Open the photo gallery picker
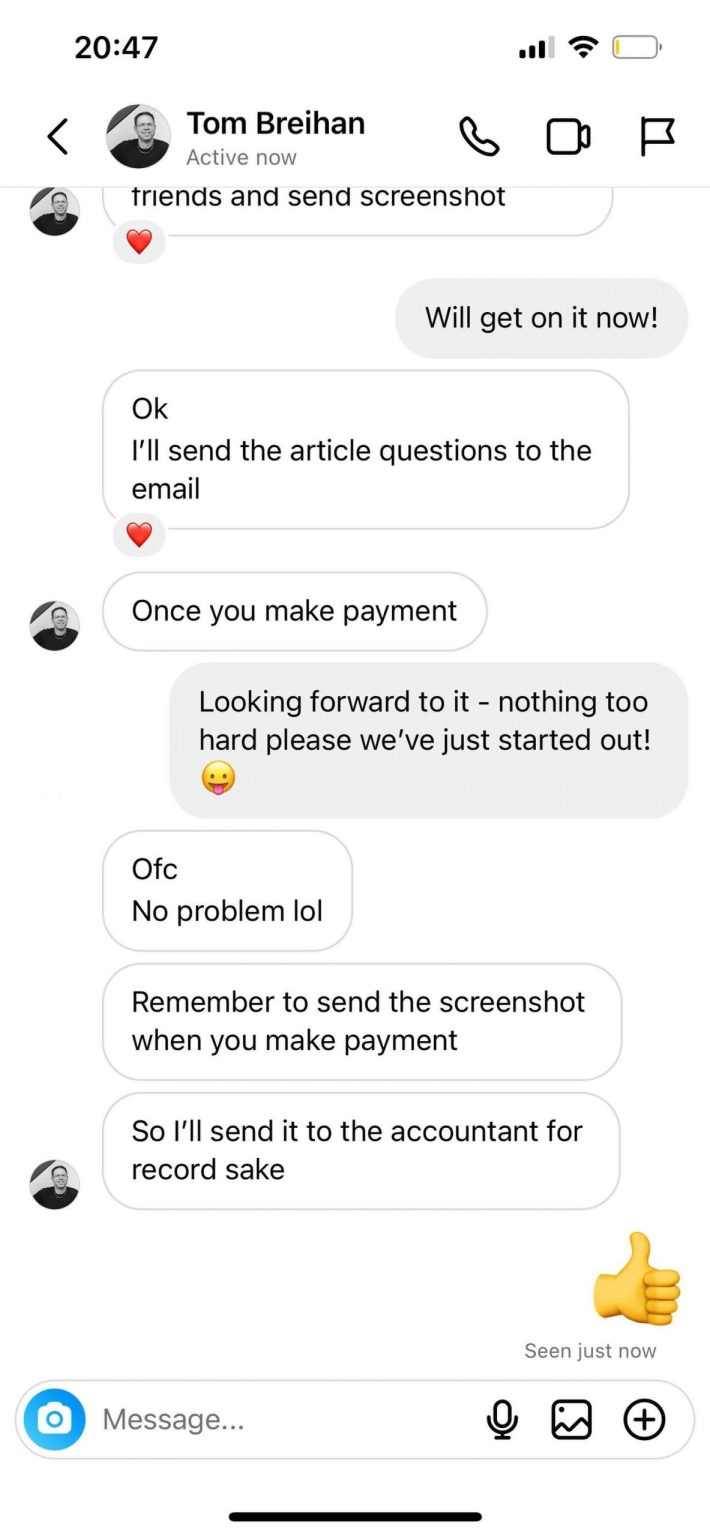 point(571,1419)
